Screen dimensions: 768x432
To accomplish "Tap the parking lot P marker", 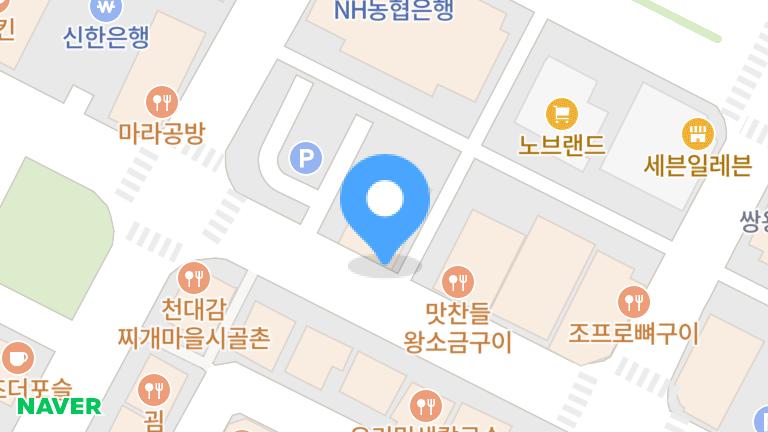I will coord(302,156).
